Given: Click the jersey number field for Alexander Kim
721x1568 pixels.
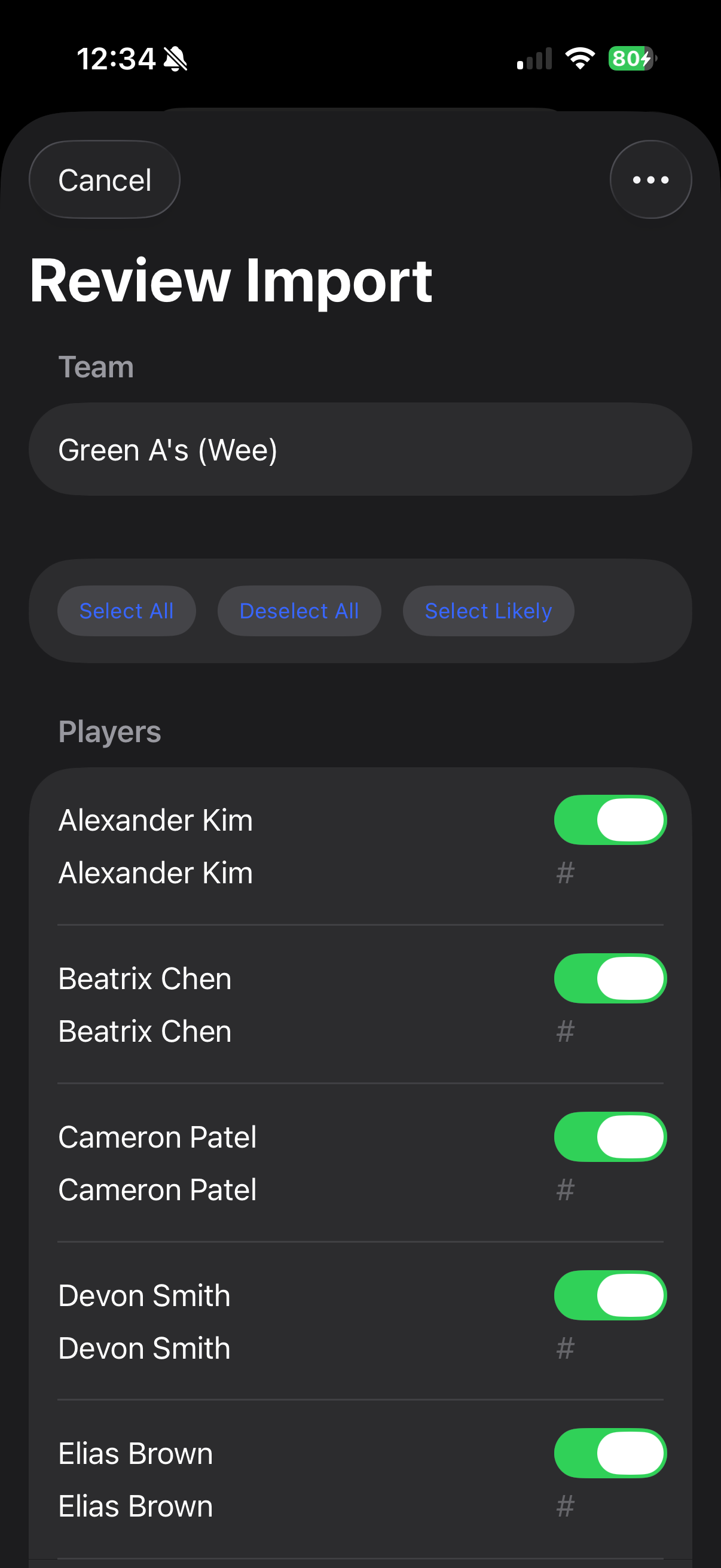Looking at the screenshot, I should tap(564, 873).
